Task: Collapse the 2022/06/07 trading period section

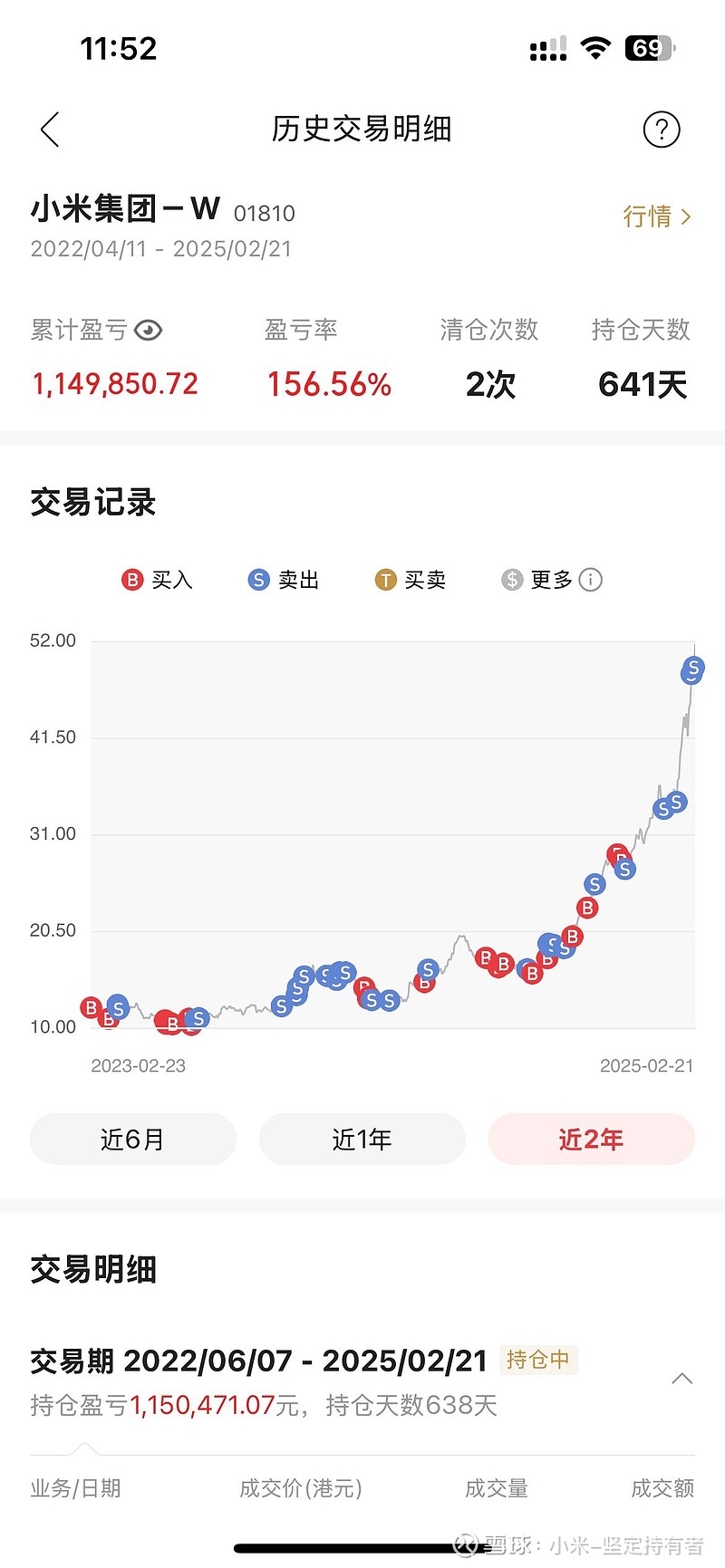Action: 682,1379
